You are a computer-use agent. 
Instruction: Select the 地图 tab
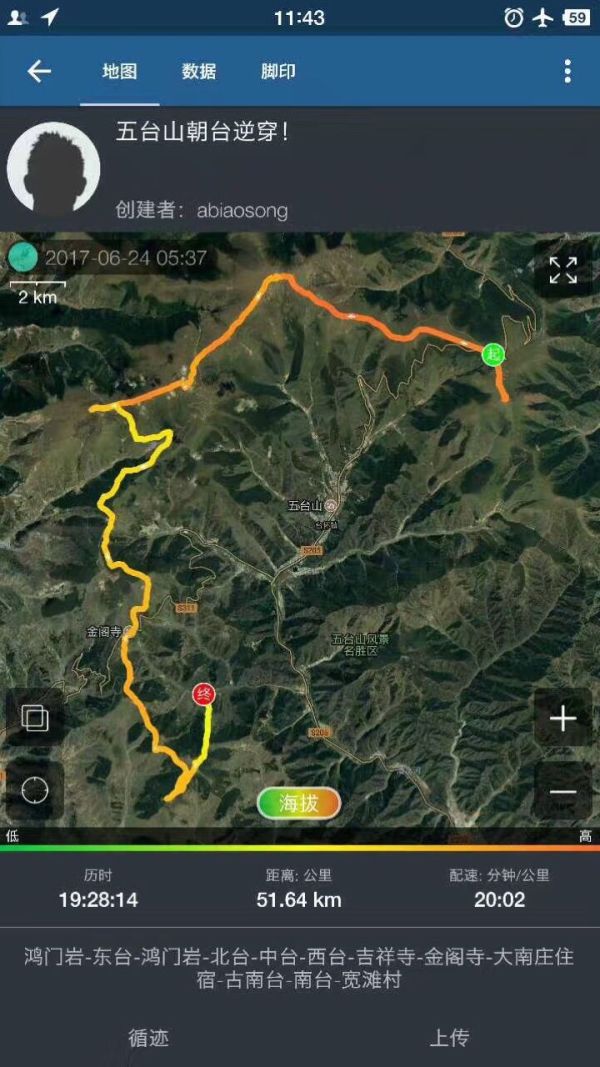[x=120, y=71]
